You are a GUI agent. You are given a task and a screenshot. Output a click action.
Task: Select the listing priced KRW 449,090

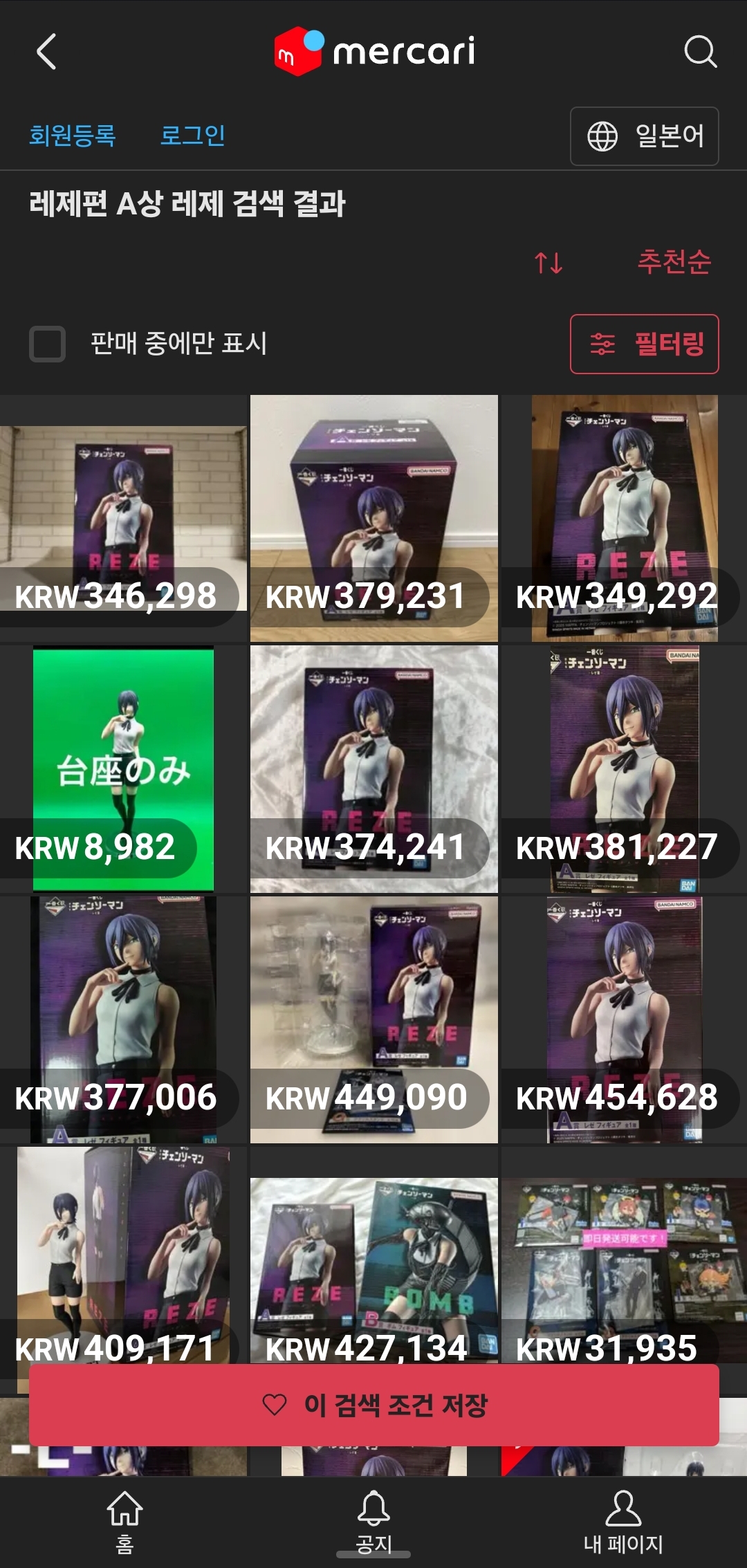pyautogui.click(x=373, y=1020)
